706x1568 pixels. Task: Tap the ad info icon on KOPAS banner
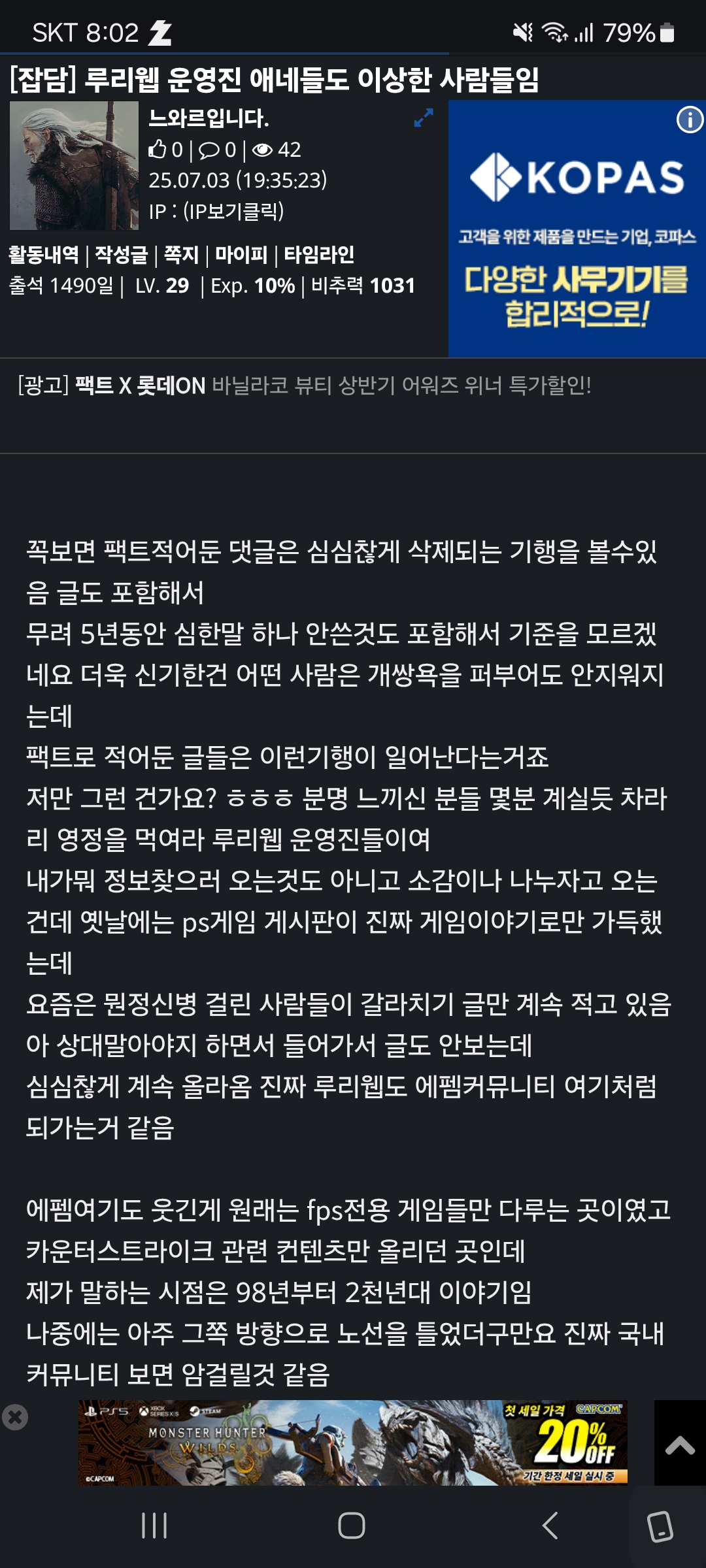point(690,120)
